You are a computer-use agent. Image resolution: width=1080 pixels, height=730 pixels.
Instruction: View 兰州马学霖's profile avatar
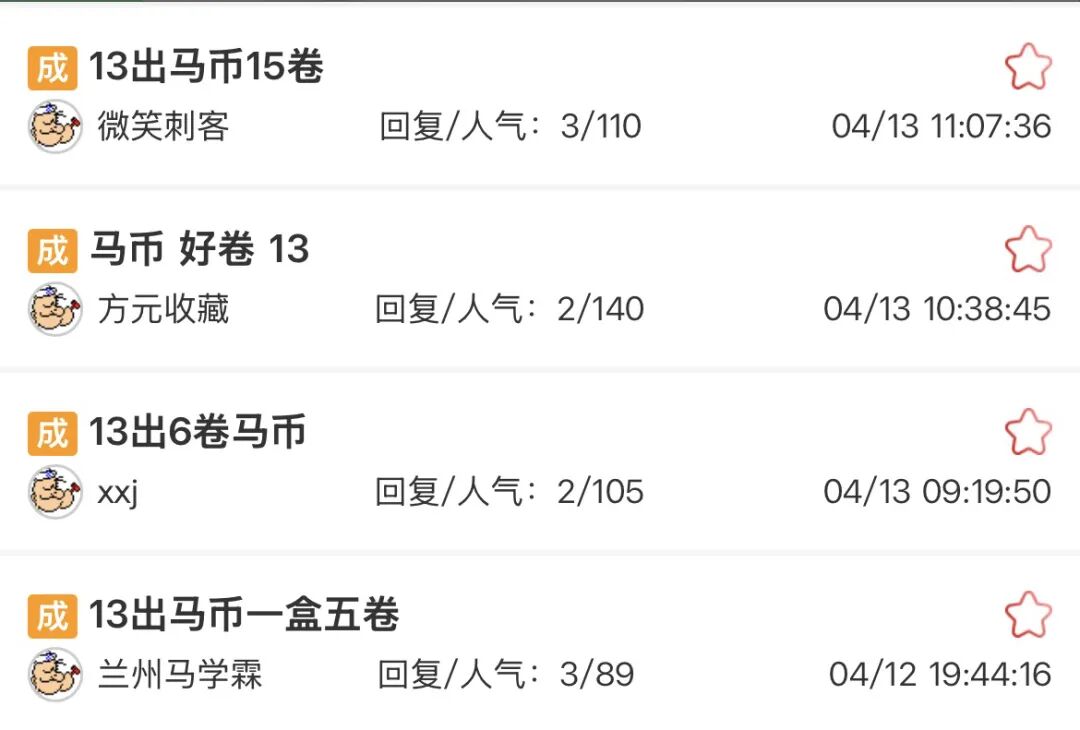click(x=55, y=674)
